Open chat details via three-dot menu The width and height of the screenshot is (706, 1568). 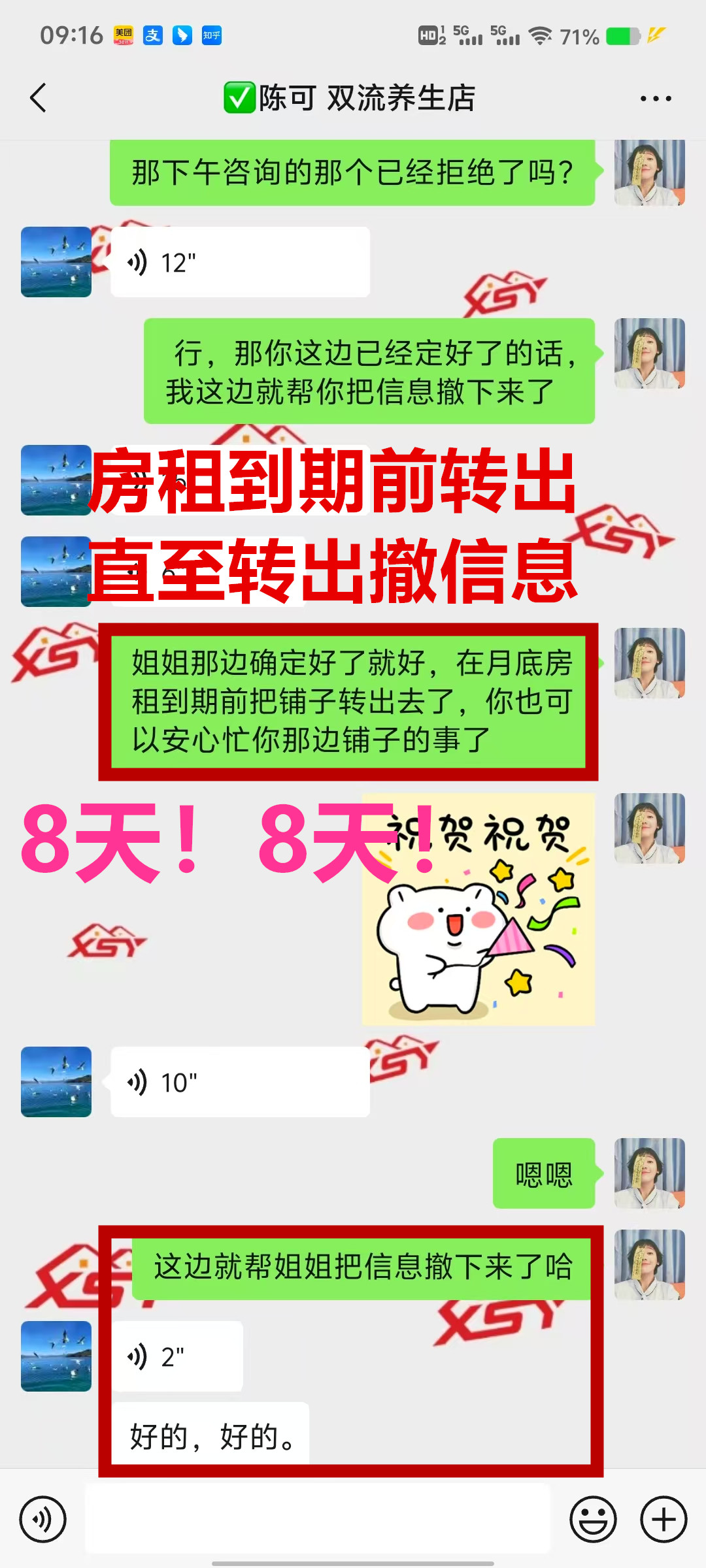click(x=655, y=99)
